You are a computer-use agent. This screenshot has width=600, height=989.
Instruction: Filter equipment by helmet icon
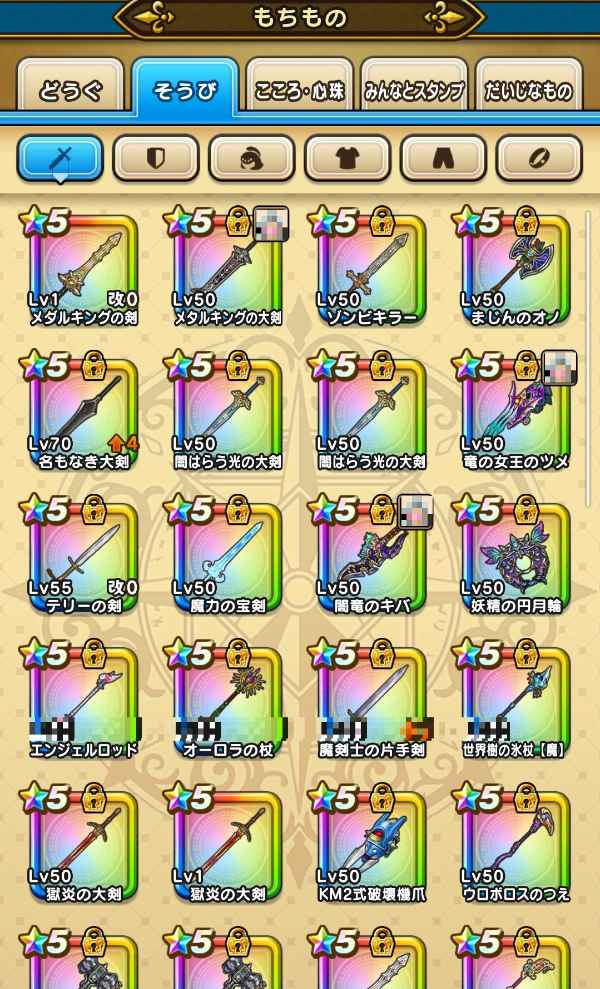click(x=251, y=157)
